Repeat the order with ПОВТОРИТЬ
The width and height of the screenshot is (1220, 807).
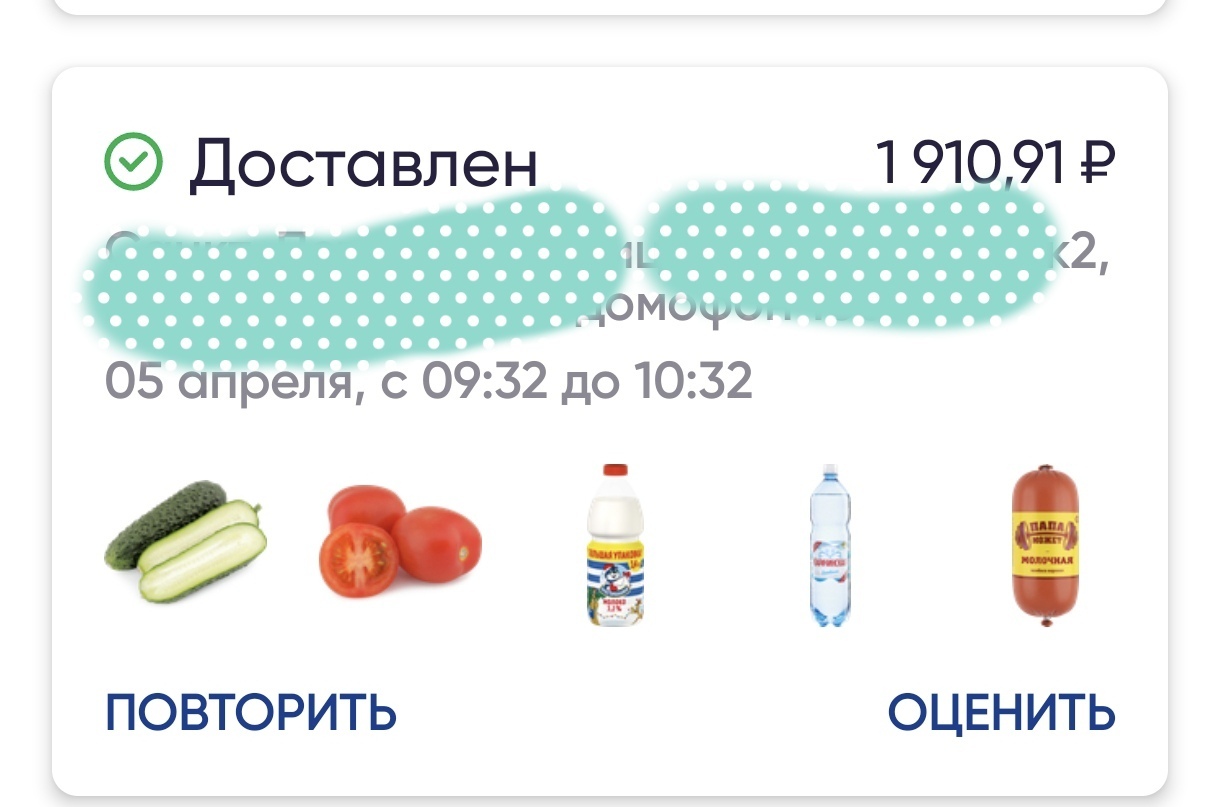tap(251, 712)
